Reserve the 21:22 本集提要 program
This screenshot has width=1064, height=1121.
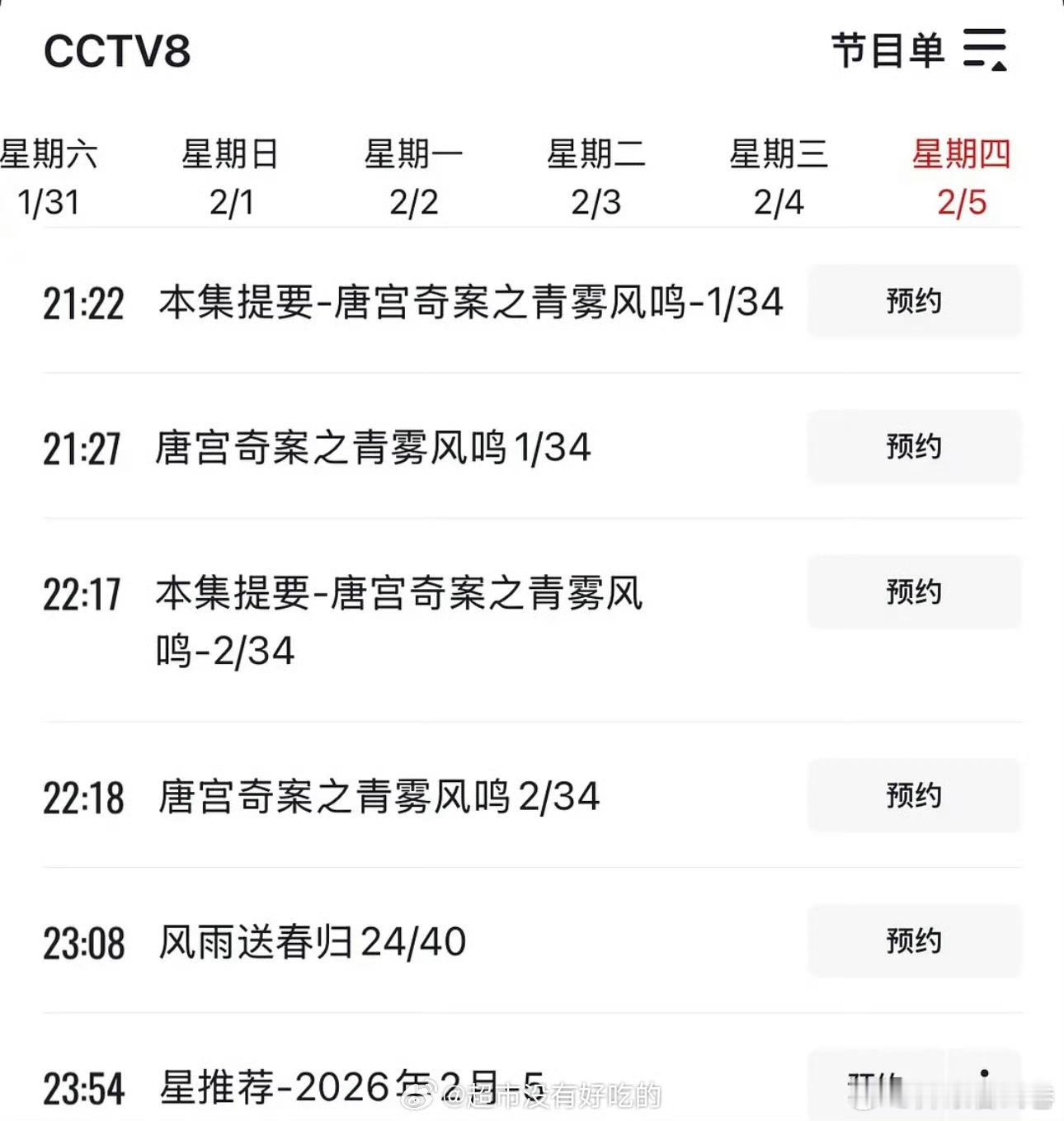pyautogui.click(x=912, y=302)
